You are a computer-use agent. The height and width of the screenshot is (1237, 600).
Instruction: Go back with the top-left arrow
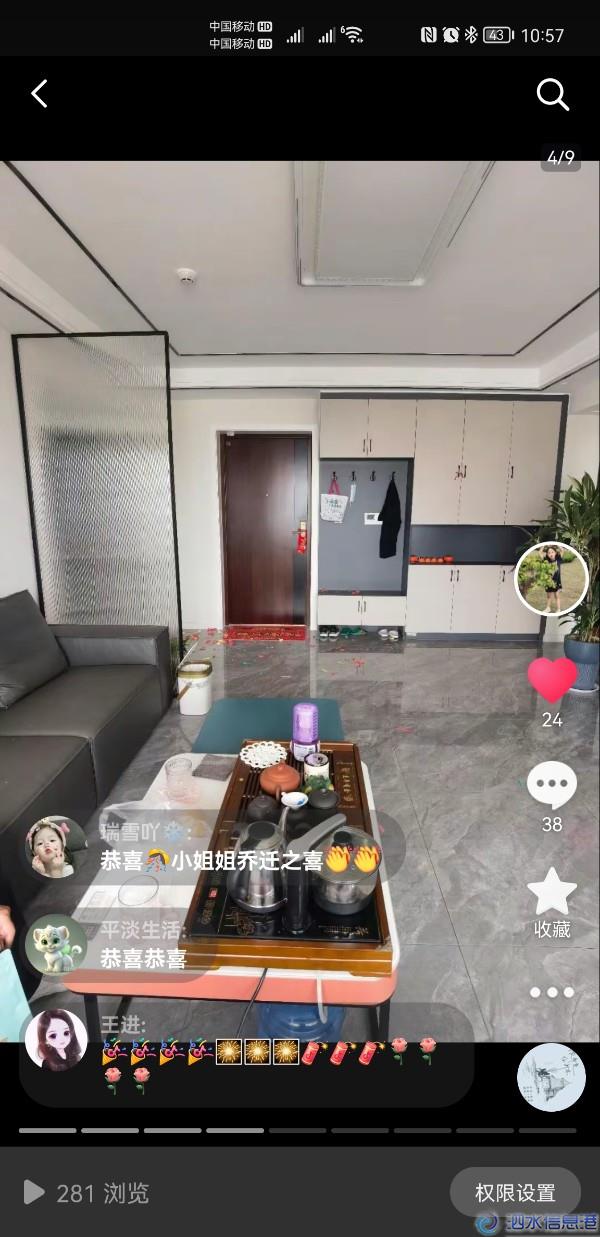pyautogui.click(x=39, y=94)
